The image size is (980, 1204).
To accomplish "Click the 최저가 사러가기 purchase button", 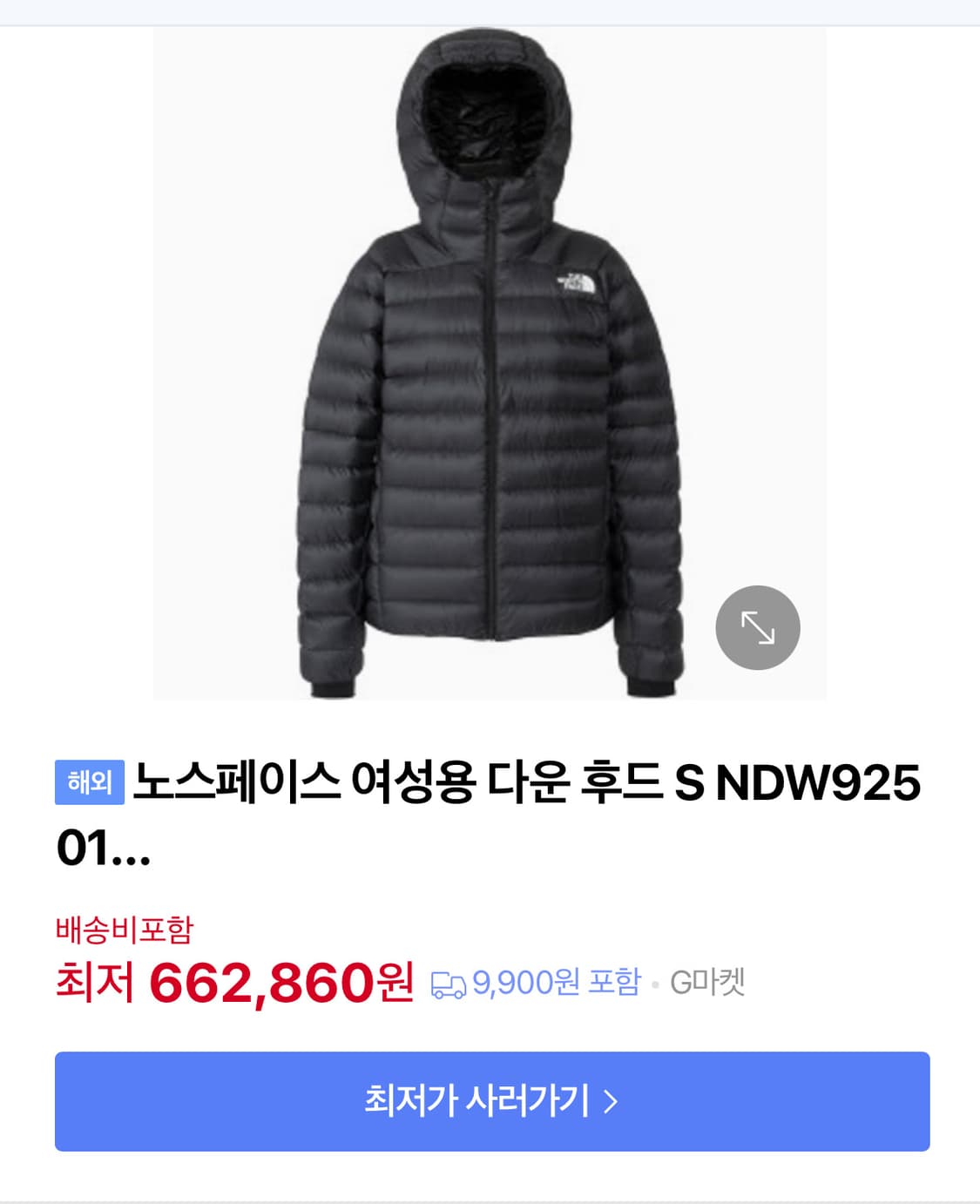I will pyautogui.click(x=490, y=1101).
